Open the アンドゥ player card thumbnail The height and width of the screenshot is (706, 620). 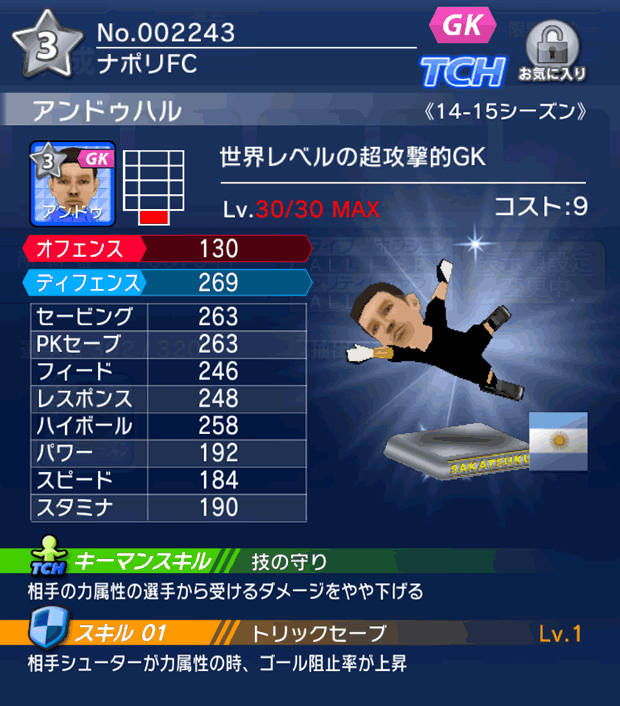tap(73, 183)
